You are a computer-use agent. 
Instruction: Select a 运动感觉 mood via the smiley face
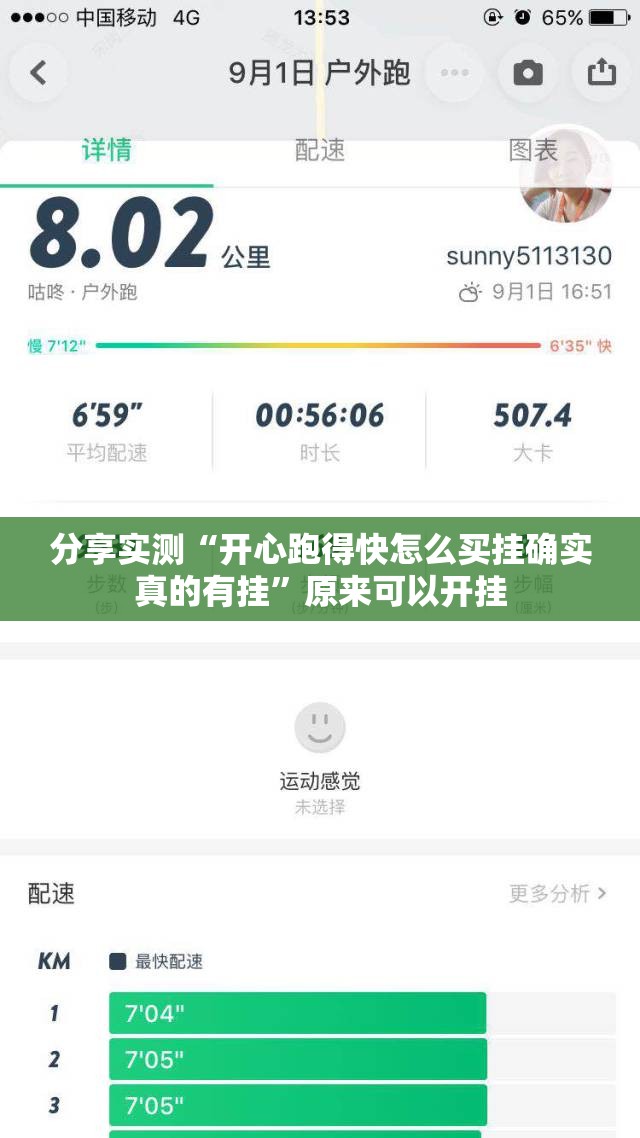320,727
